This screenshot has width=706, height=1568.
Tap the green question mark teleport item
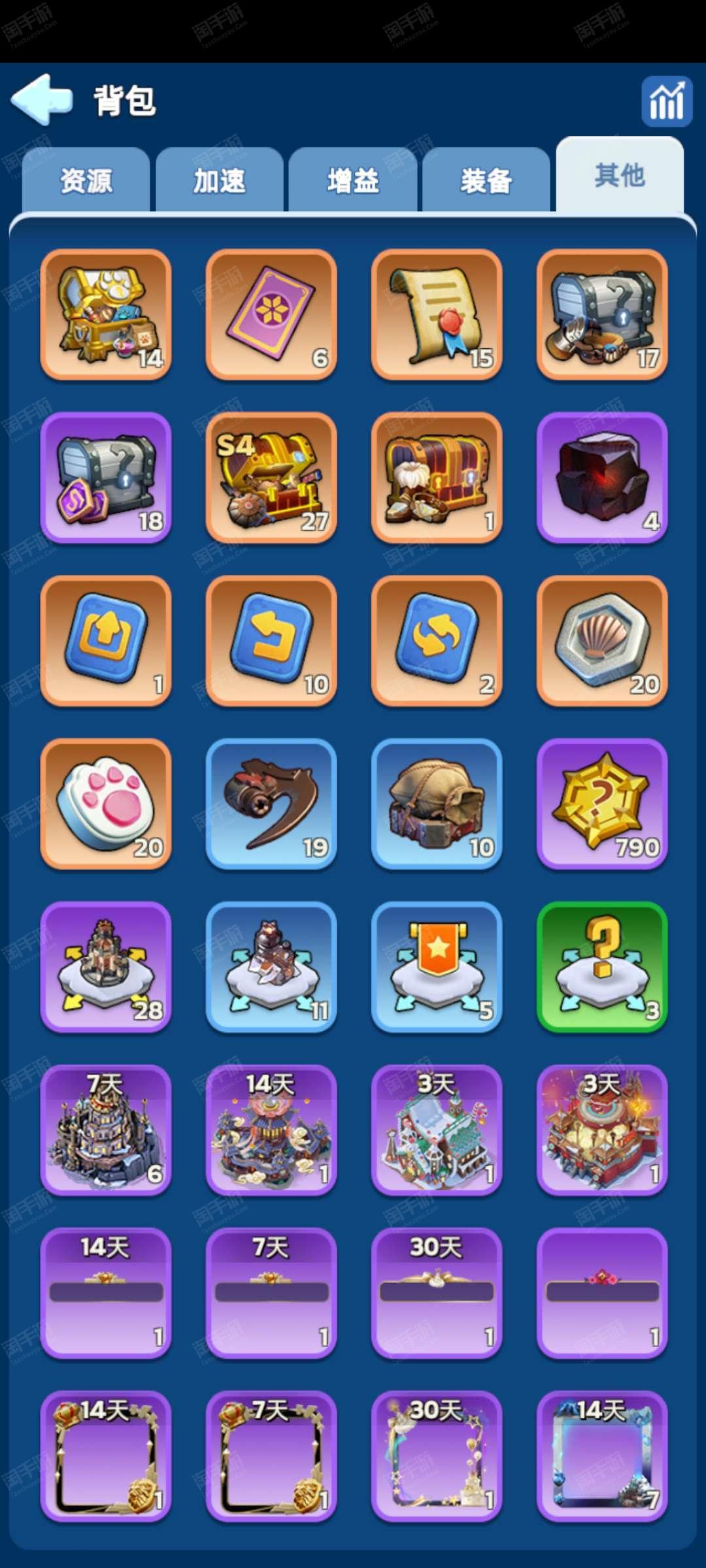(602, 967)
